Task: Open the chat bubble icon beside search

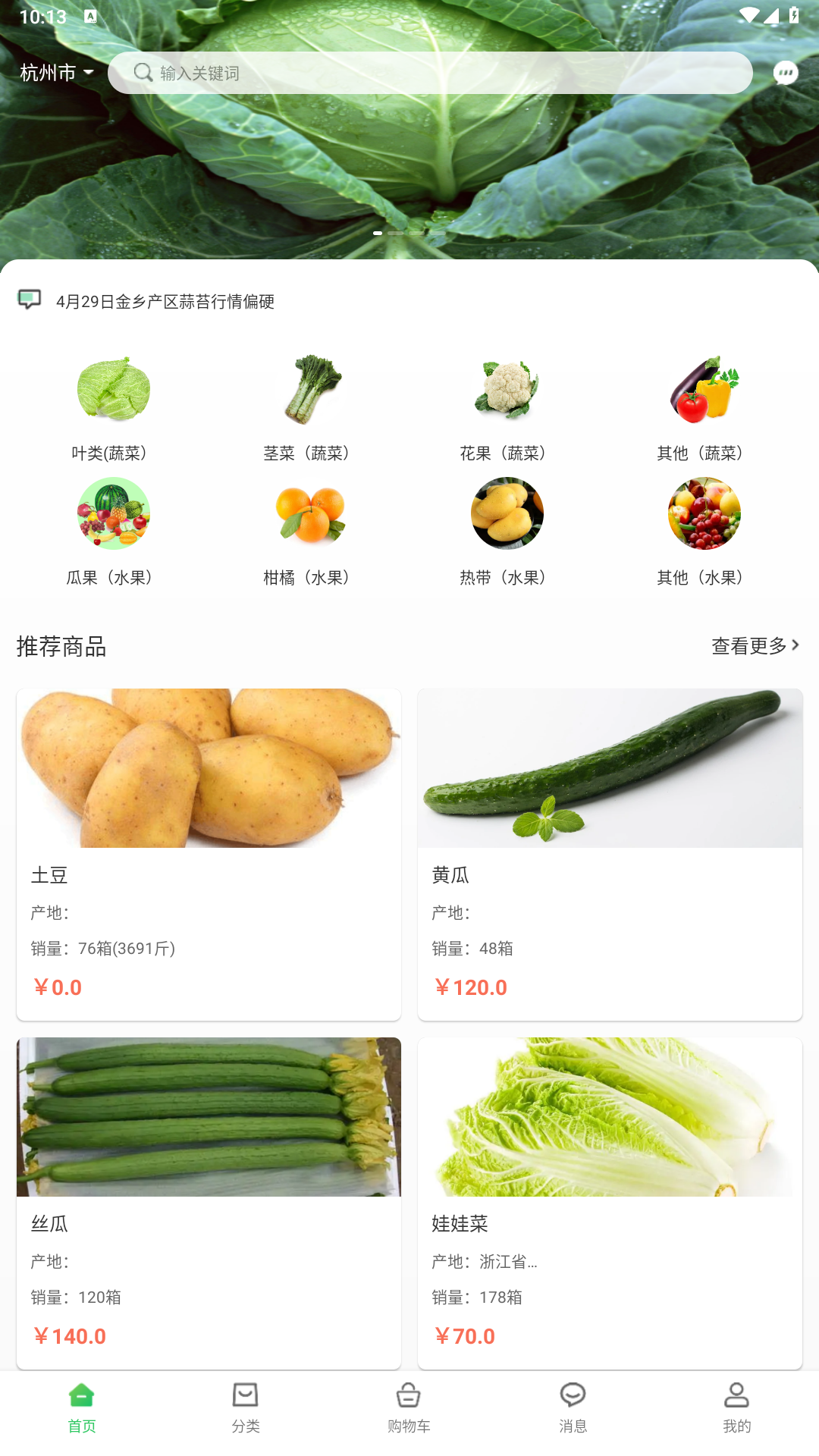Action: [x=785, y=73]
